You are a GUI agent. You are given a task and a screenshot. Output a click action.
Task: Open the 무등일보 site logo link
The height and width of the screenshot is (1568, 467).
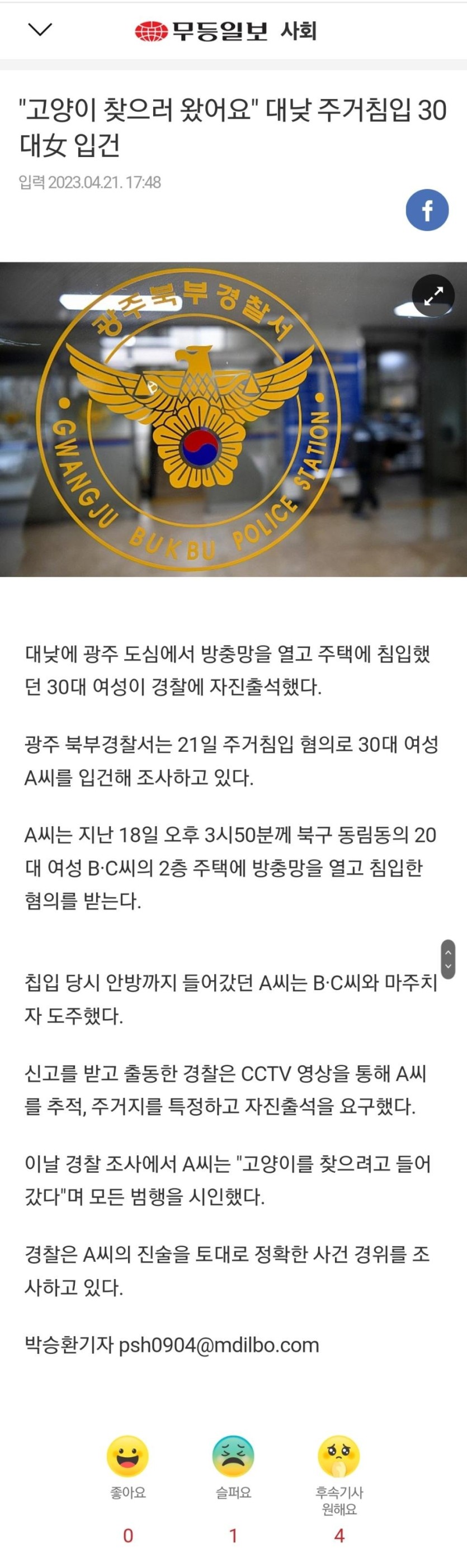201,30
